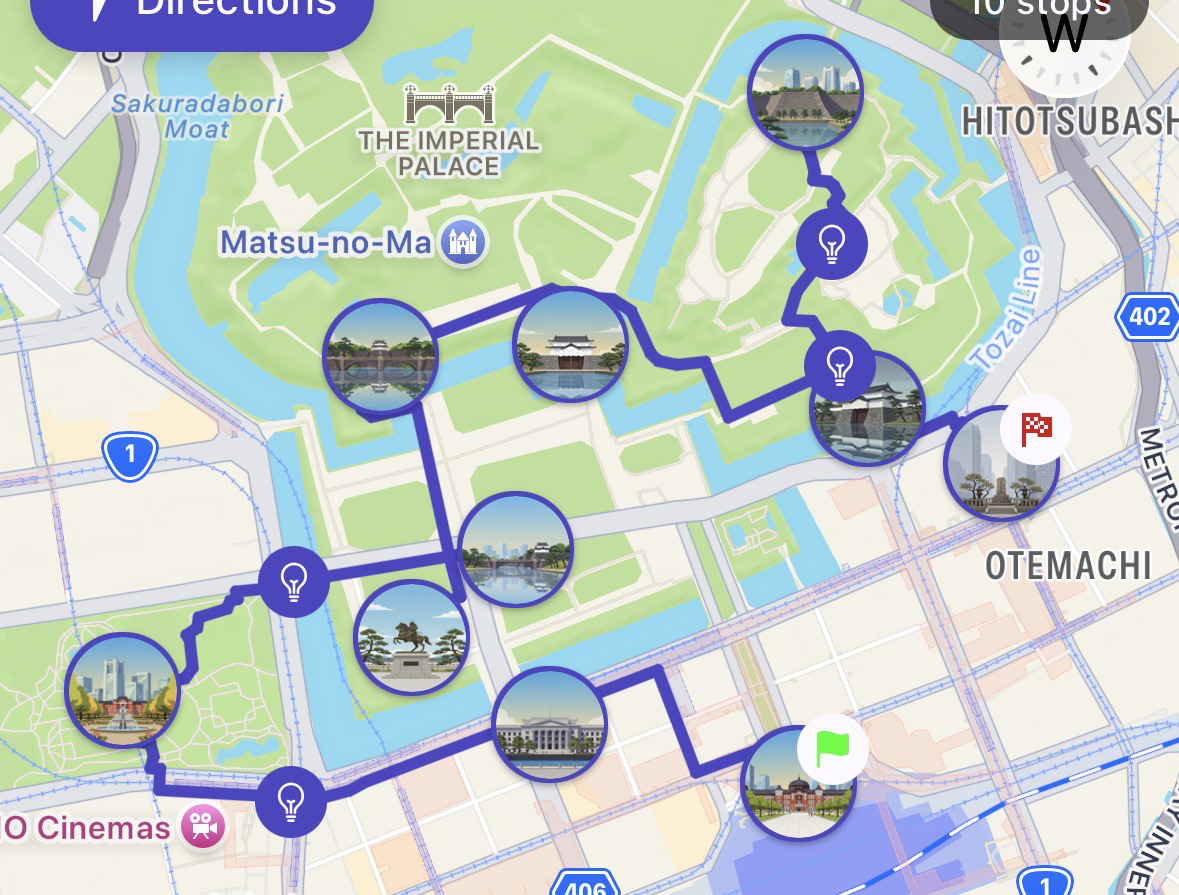The width and height of the screenshot is (1179, 895).
Task: Open the white columned building stop
Action: [549, 723]
